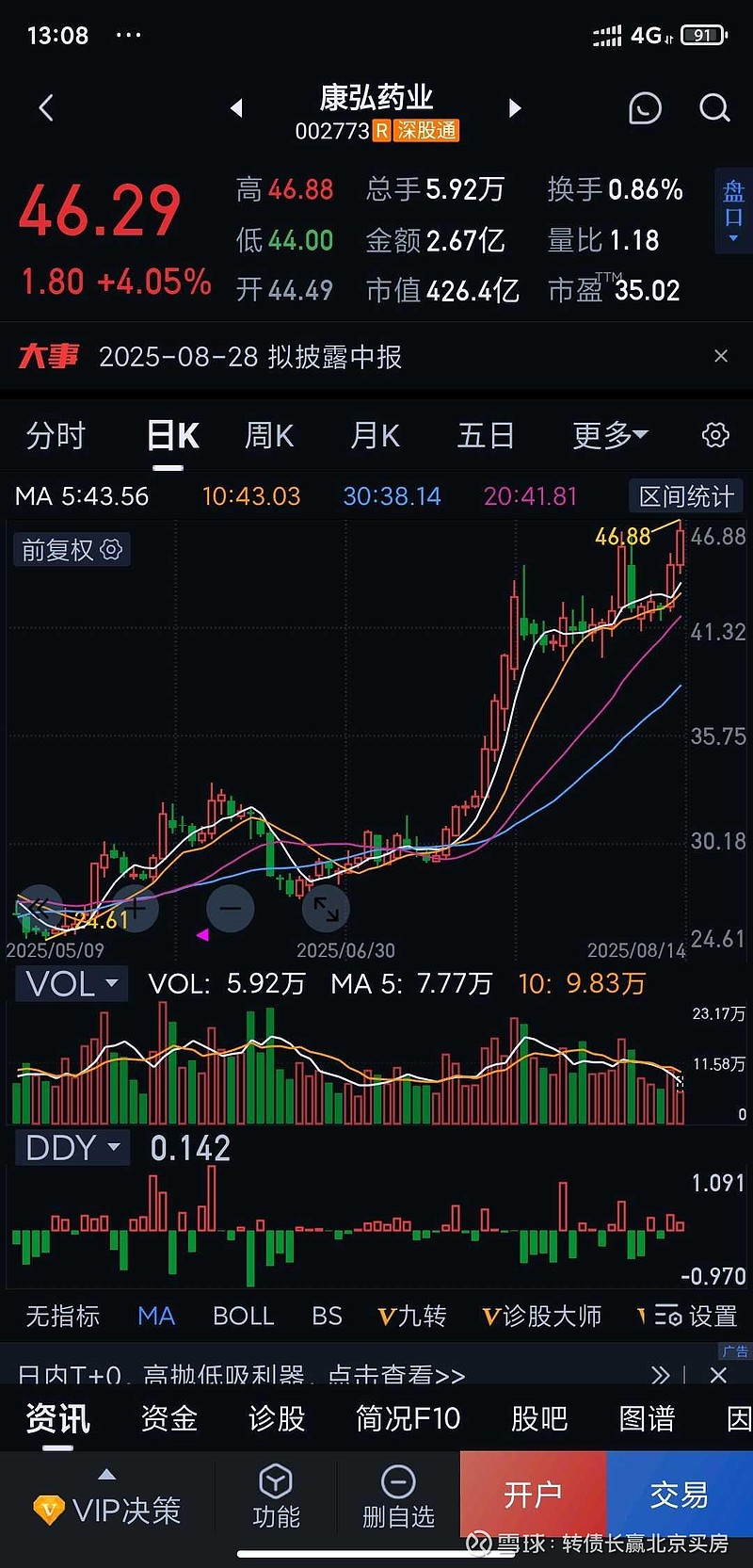The width and height of the screenshot is (753, 1568).
Task: Change the 前复权 adjustment setting
Action: click(72, 550)
